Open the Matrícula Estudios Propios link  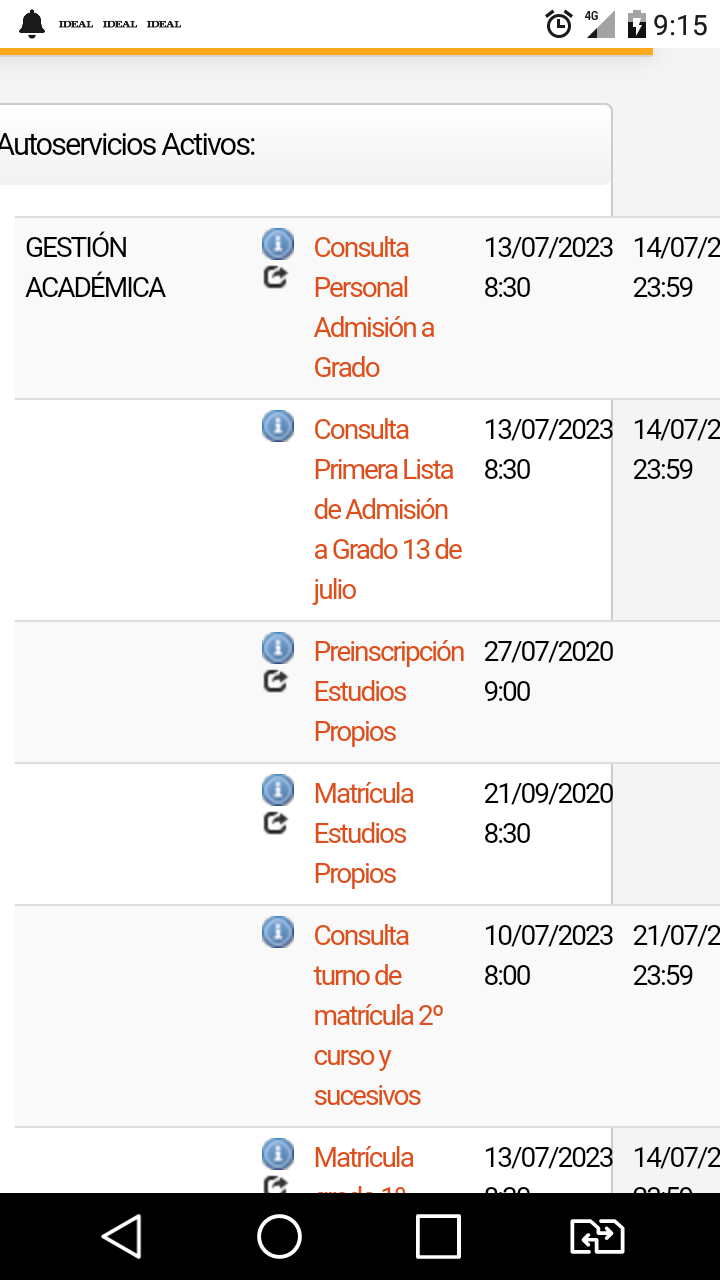364,834
